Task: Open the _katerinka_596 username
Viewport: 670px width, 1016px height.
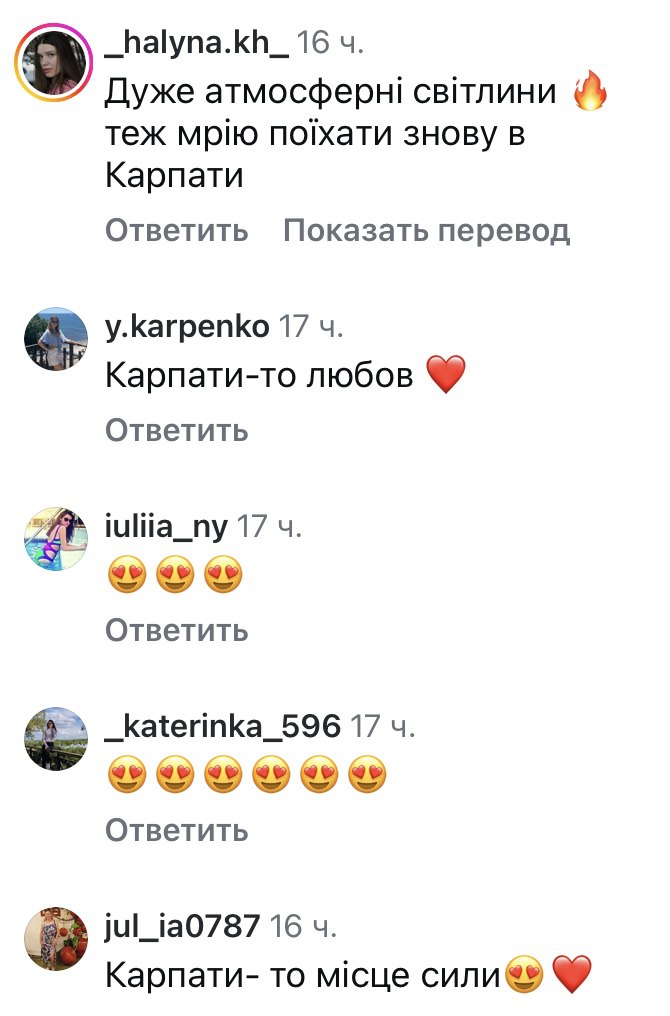Action: coord(224,726)
